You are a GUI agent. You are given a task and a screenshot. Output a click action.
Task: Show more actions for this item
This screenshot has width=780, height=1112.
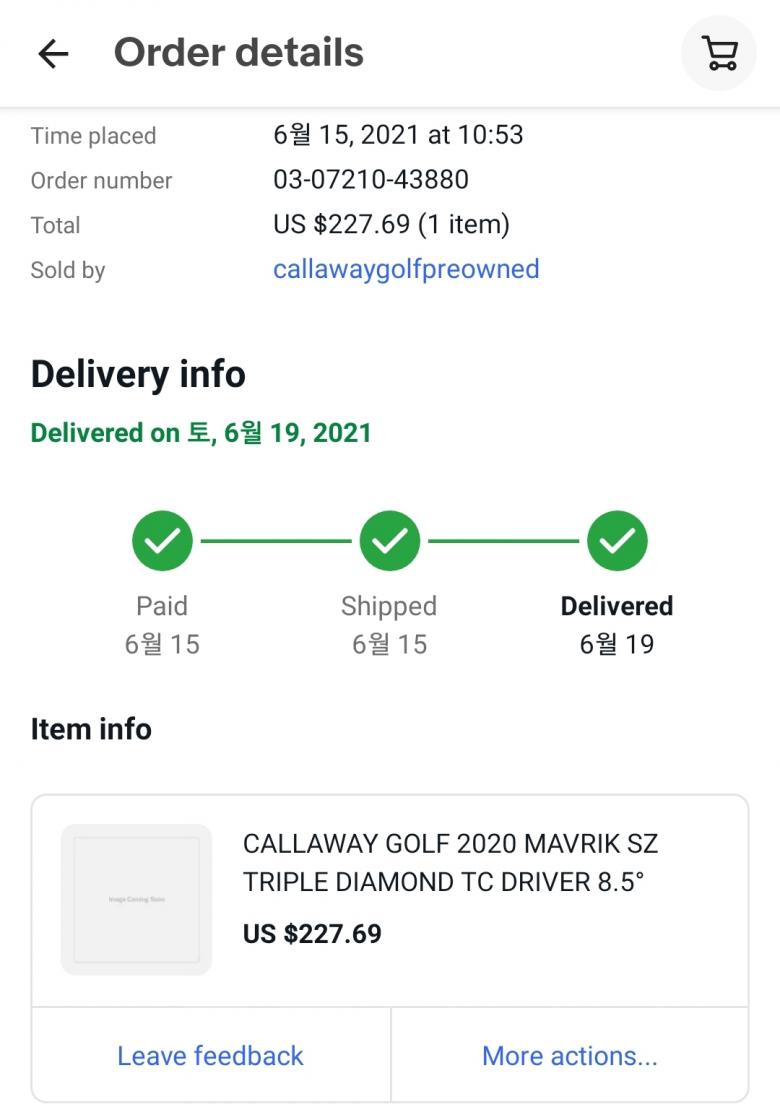[569, 1056]
